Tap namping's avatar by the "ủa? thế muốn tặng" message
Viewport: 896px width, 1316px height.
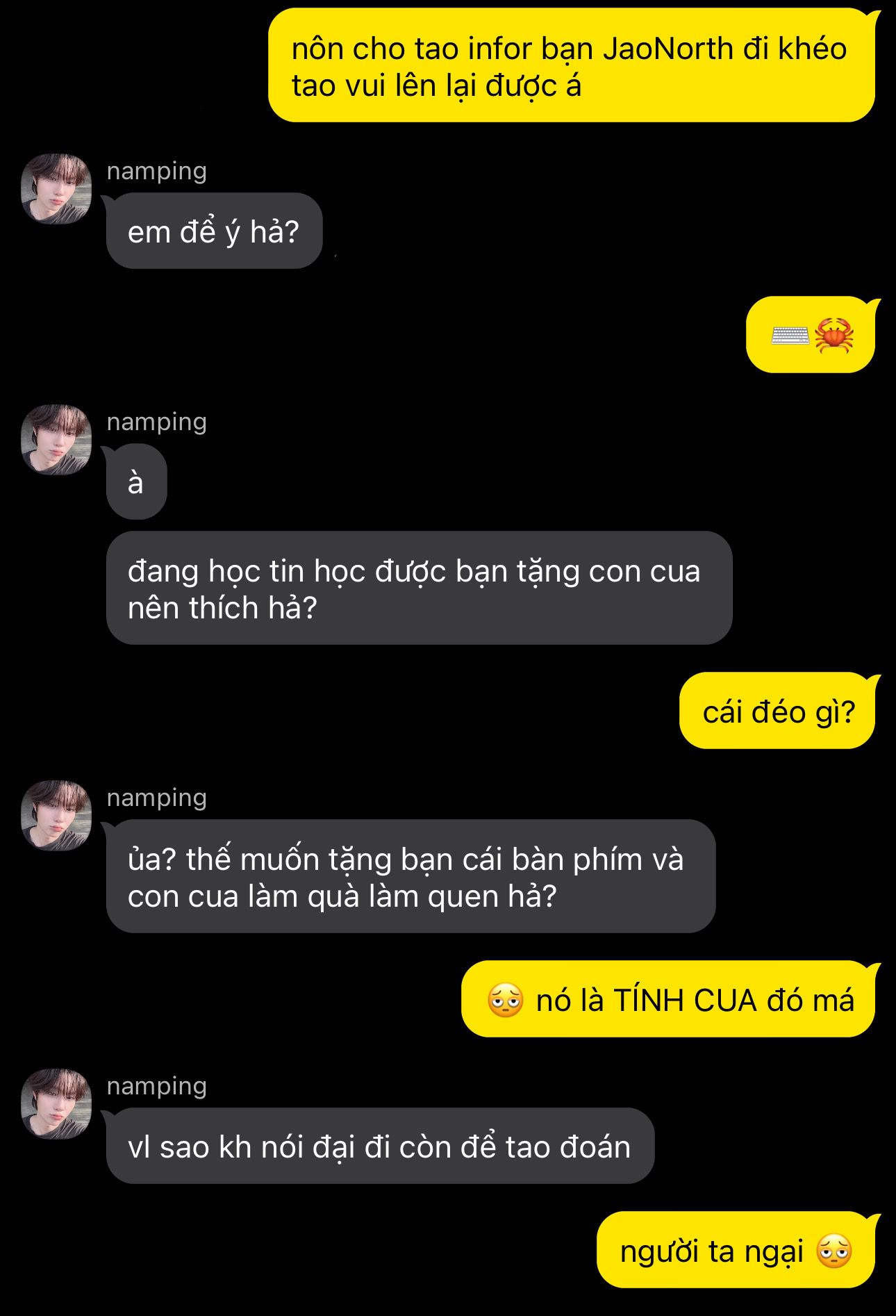[56, 816]
